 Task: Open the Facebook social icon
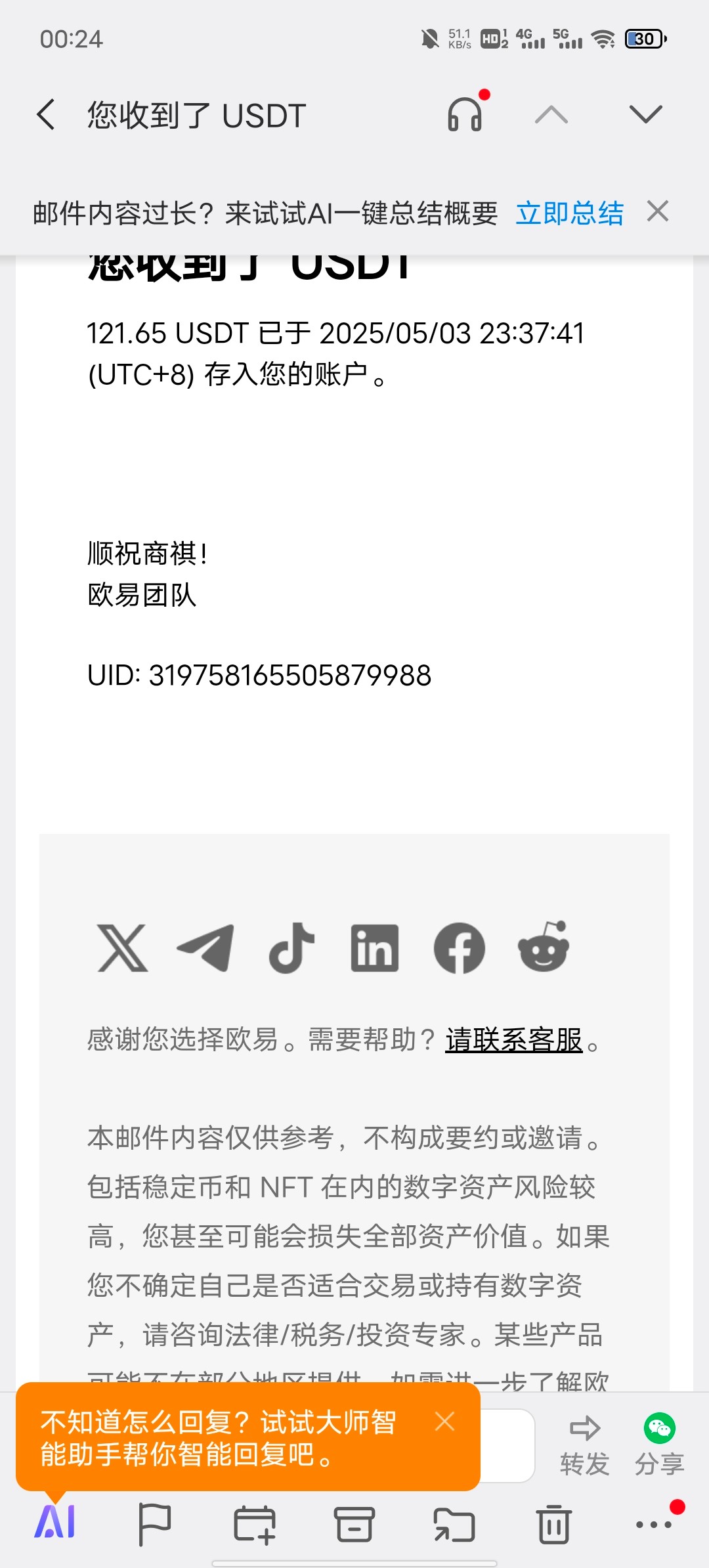(x=459, y=947)
